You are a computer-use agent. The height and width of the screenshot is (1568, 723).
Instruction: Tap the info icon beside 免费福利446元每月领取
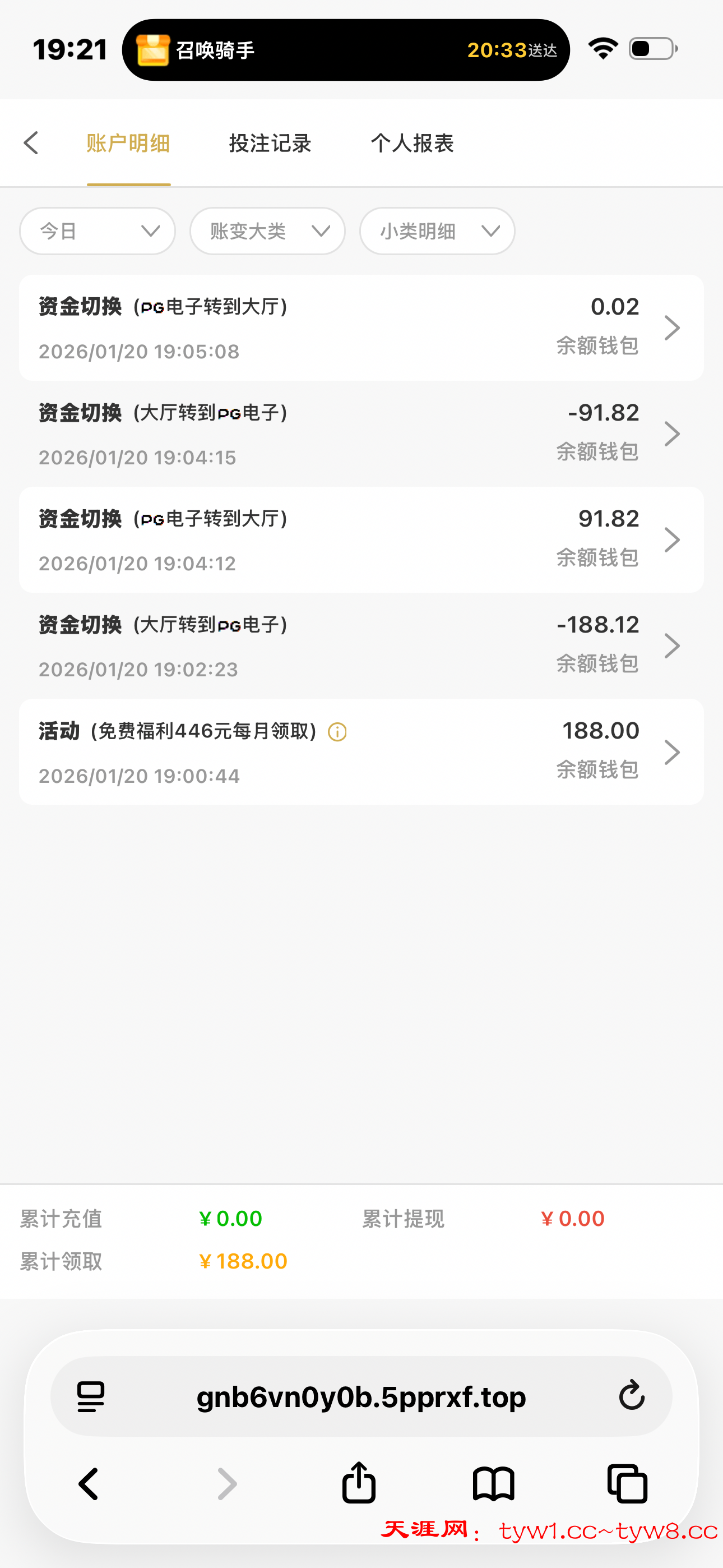pos(337,732)
